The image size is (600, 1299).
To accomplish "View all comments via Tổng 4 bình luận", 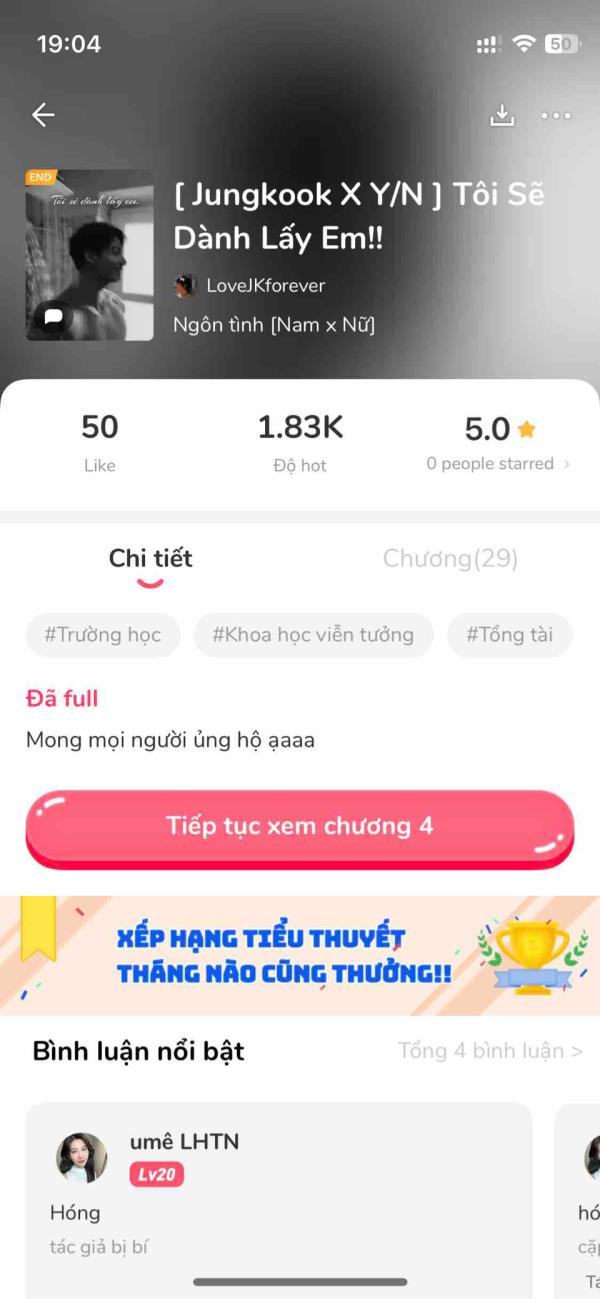I will [490, 1051].
